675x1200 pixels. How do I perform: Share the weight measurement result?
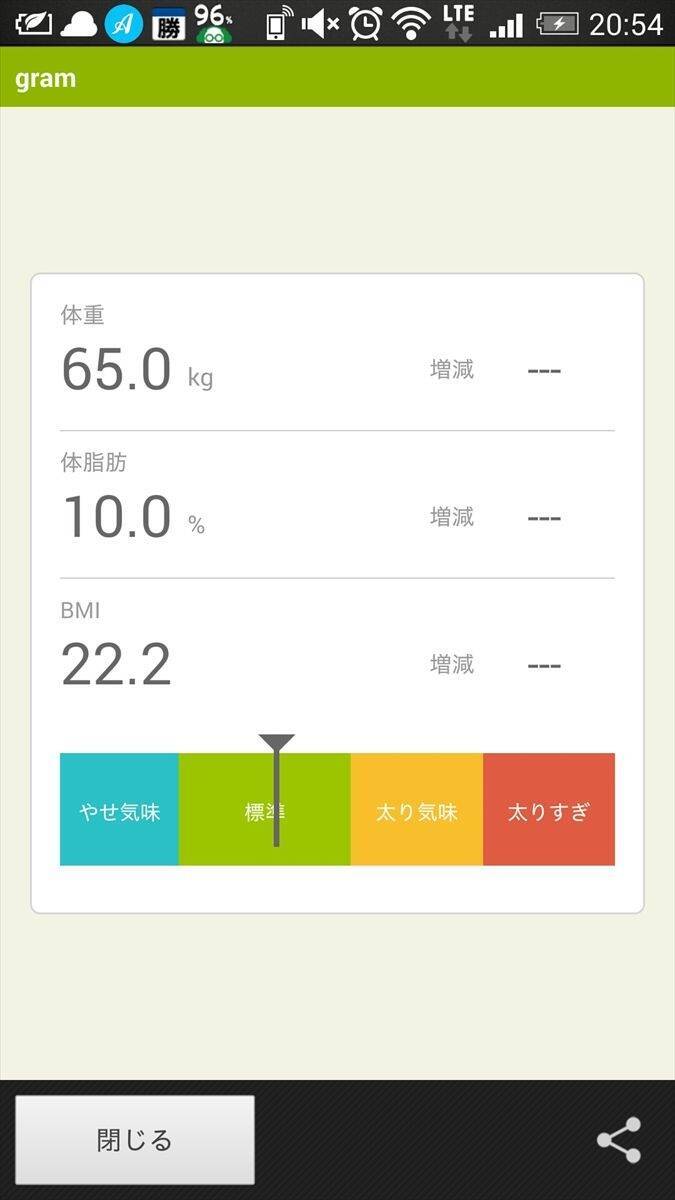618,1140
